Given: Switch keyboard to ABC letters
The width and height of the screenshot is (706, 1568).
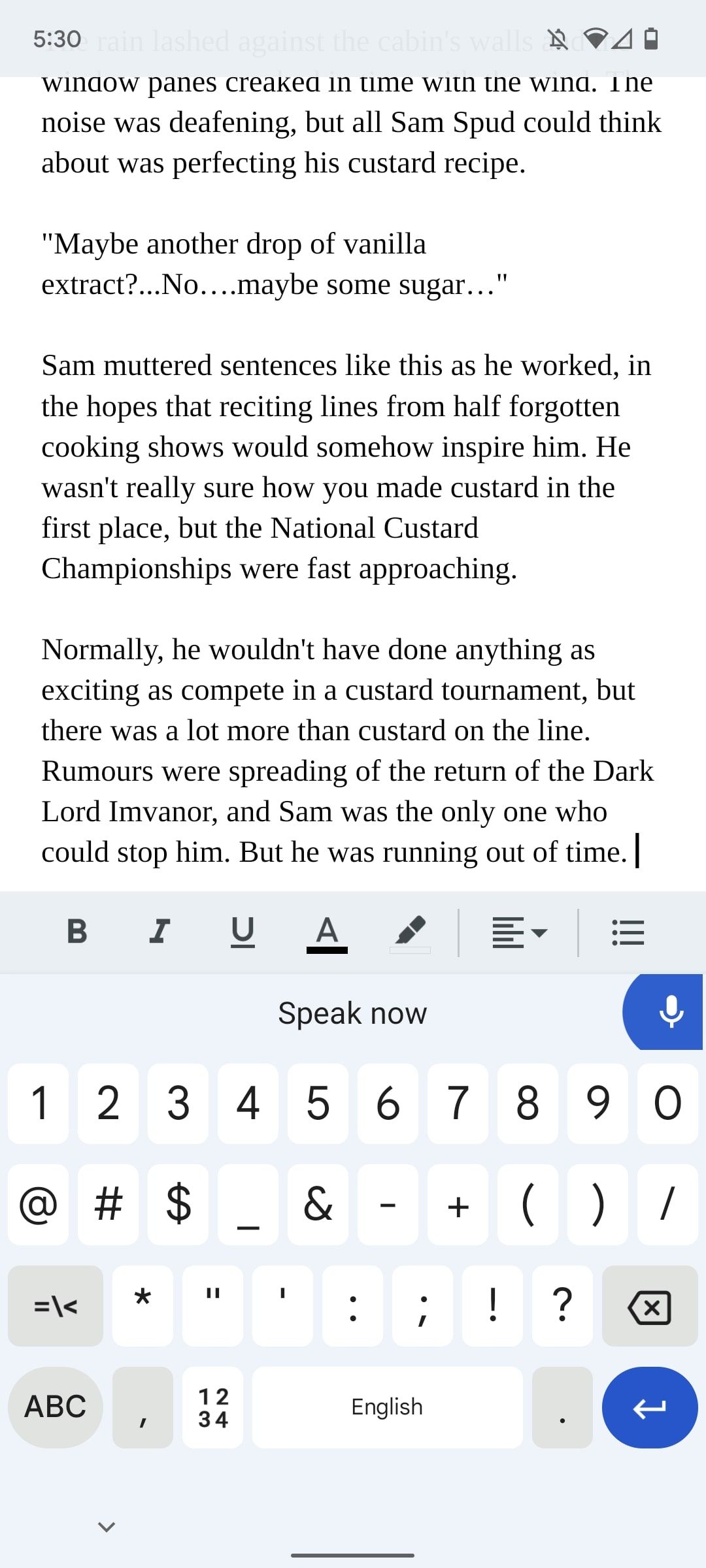Looking at the screenshot, I should pyautogui.click(x=56, y=1407).
